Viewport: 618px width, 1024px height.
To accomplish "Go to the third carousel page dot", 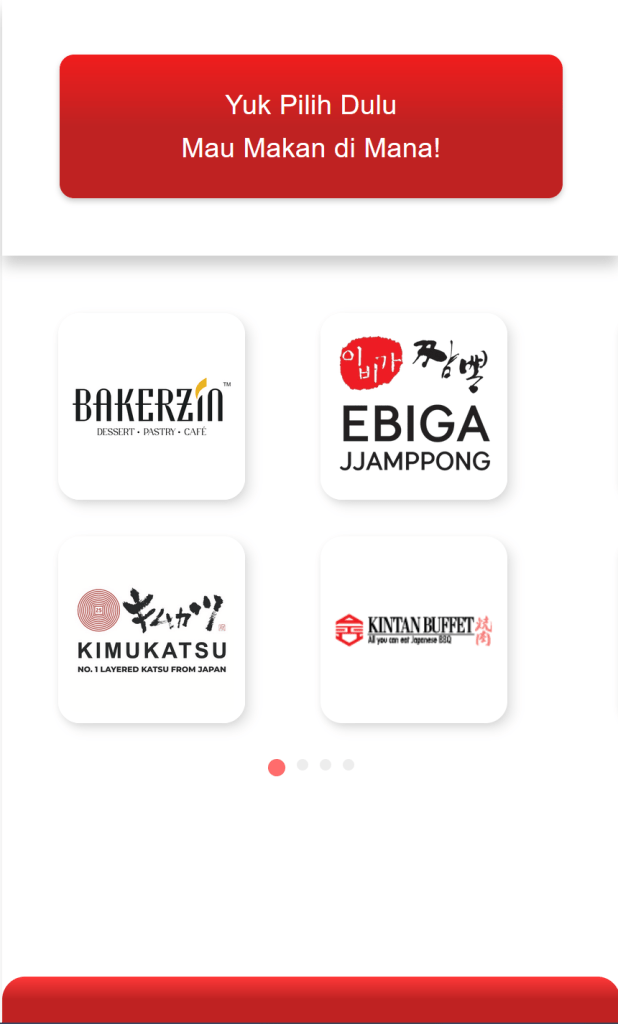I will 325,765.
